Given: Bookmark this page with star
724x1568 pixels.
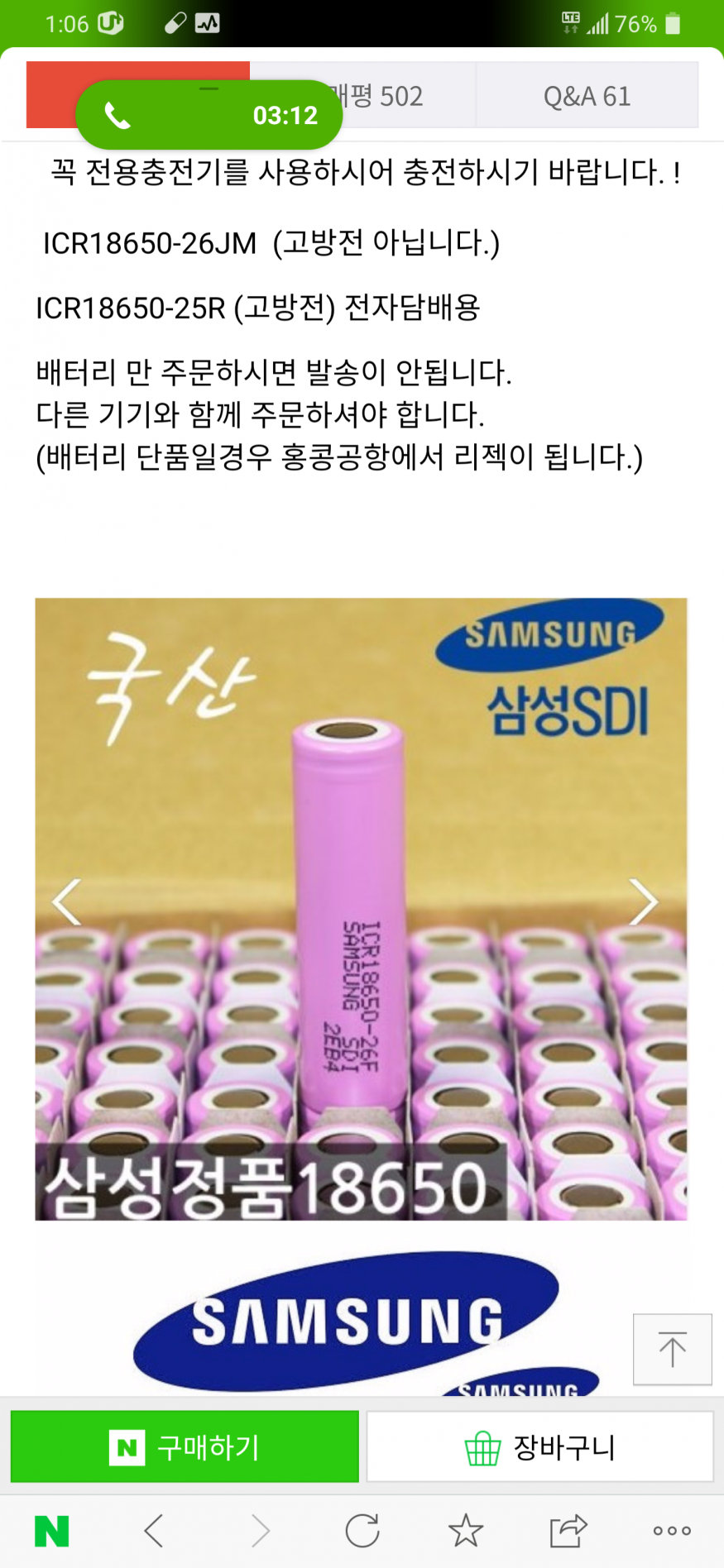Looking at the screenshot, I should [465, 1532].
